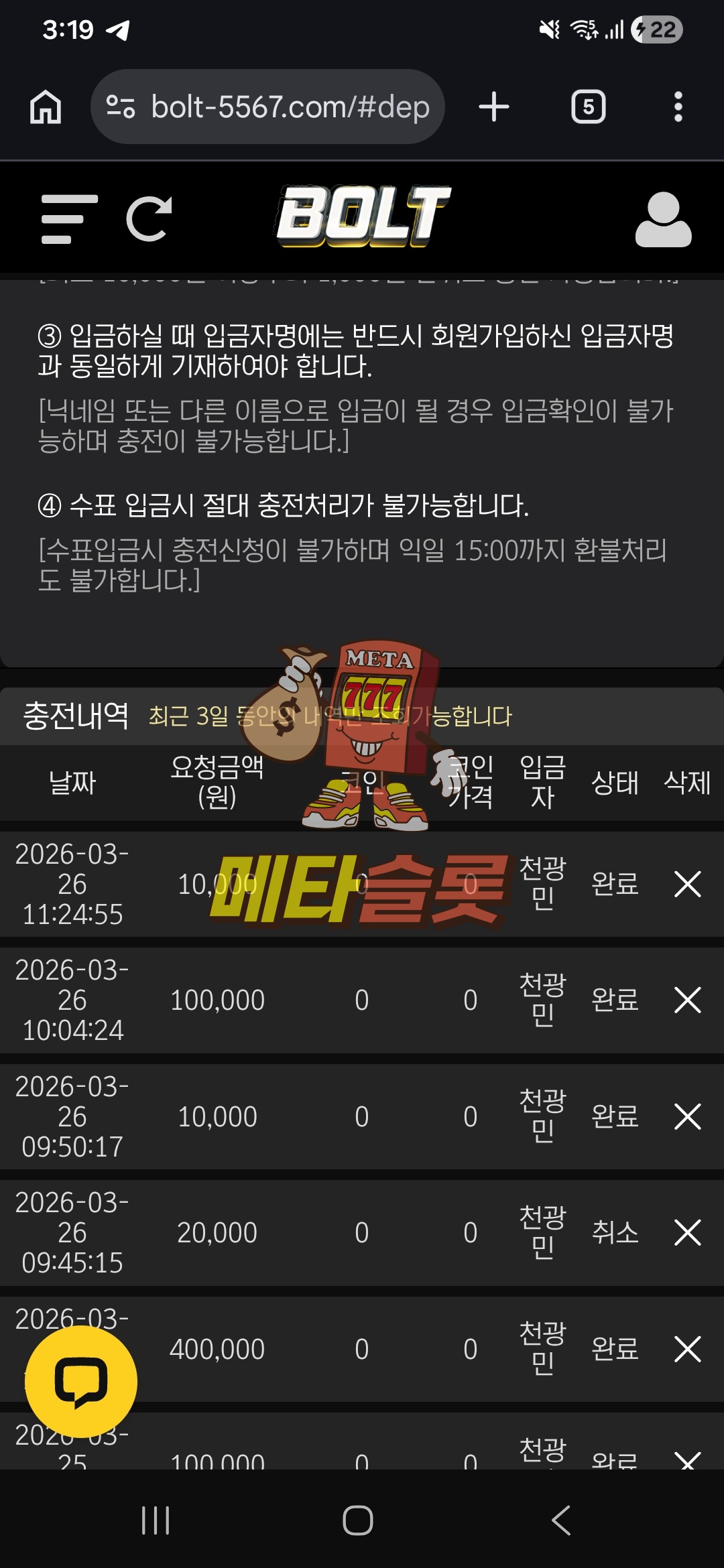This screenshot has width=724, height=1568.
Task: Delete the 10:04:24 100,000 deposit record
Action: click(x=687, y=1000)
